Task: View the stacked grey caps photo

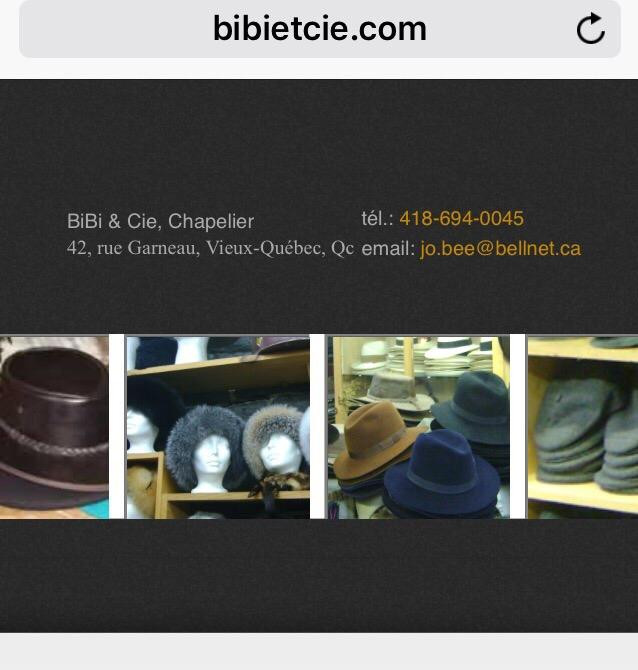Action: click(583, 426)
